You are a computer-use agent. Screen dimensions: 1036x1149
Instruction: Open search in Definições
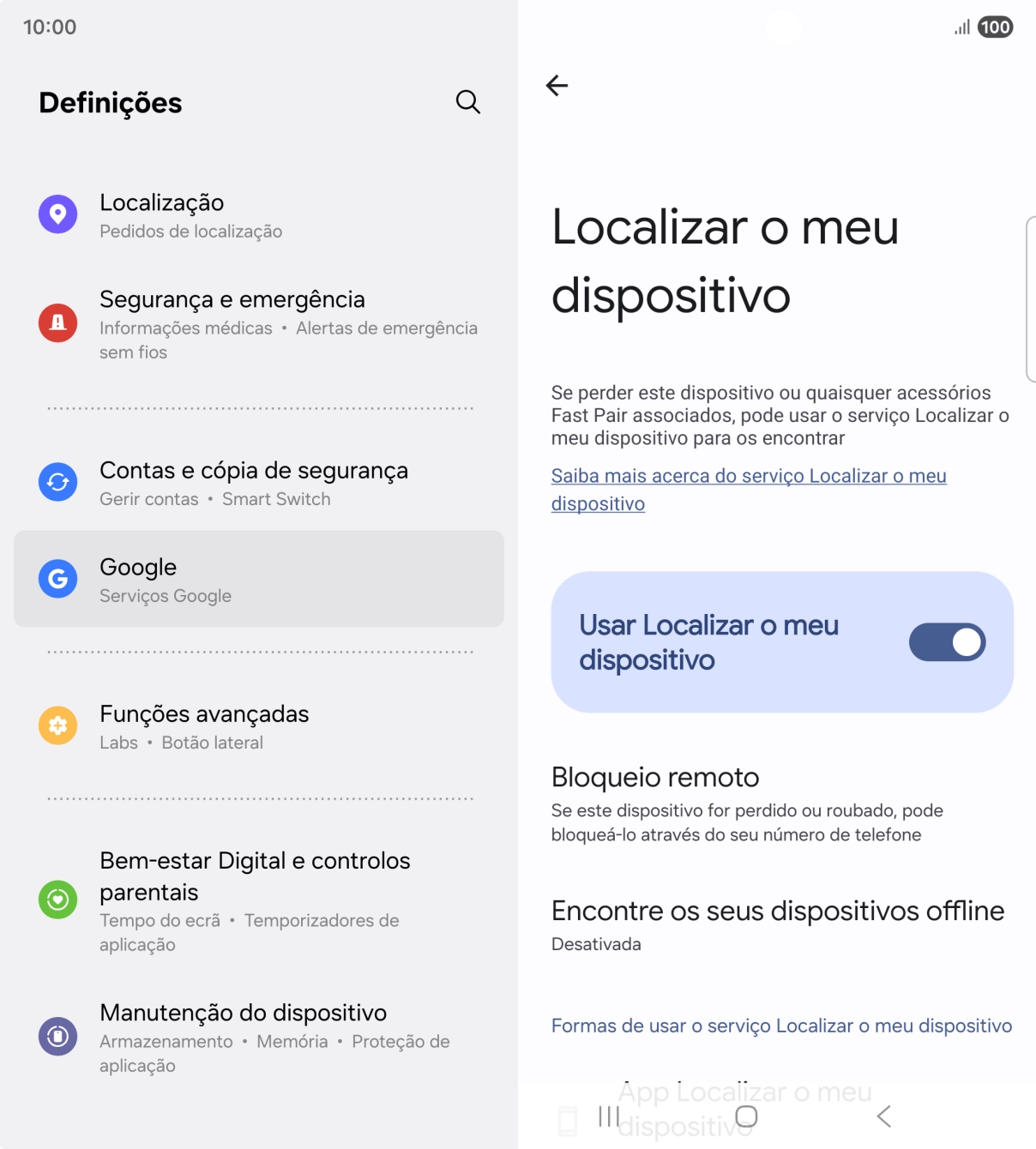(467, 101)
